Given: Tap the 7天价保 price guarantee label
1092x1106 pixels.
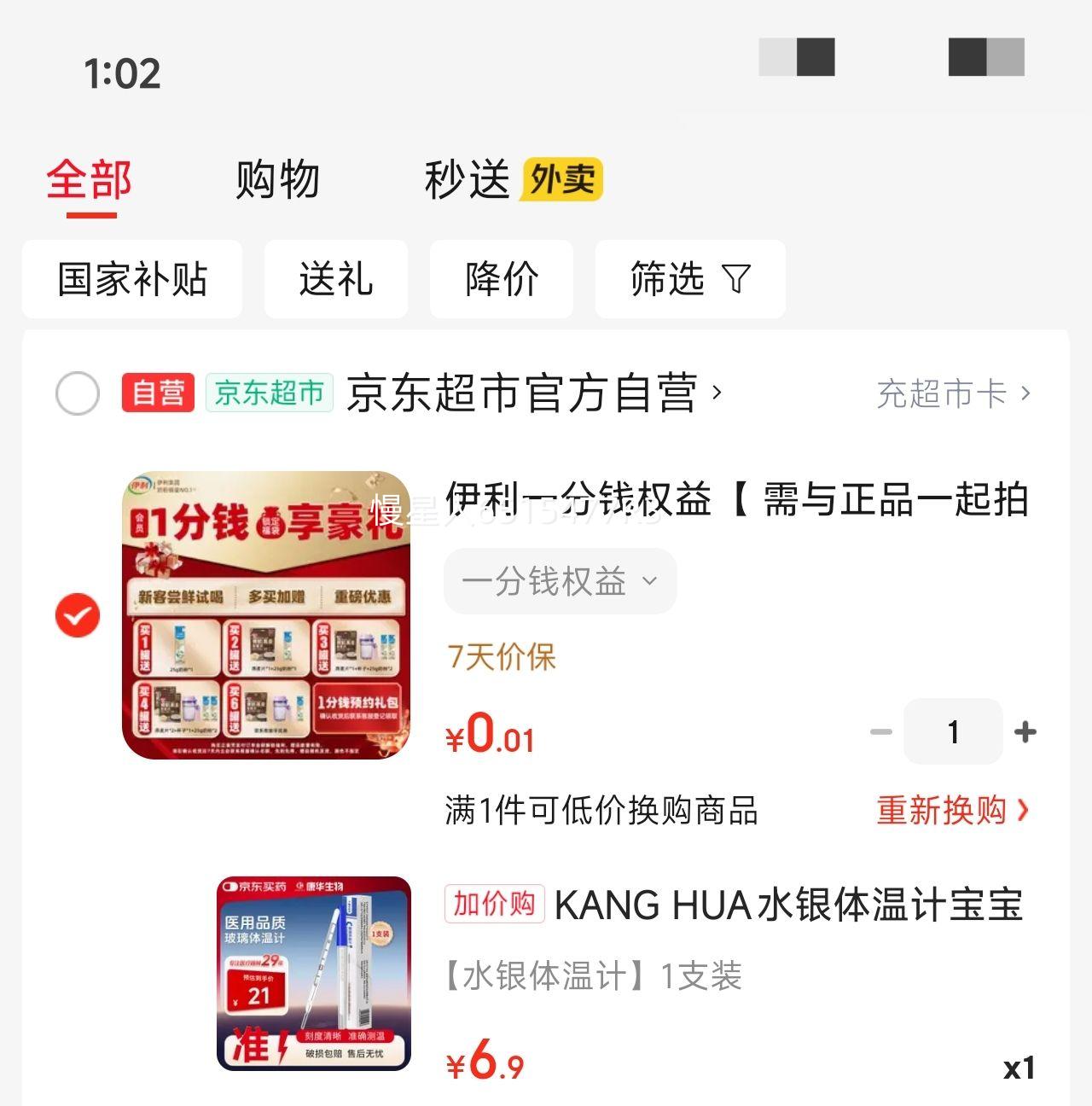Looking at the screenshot, I should [502, 657].
